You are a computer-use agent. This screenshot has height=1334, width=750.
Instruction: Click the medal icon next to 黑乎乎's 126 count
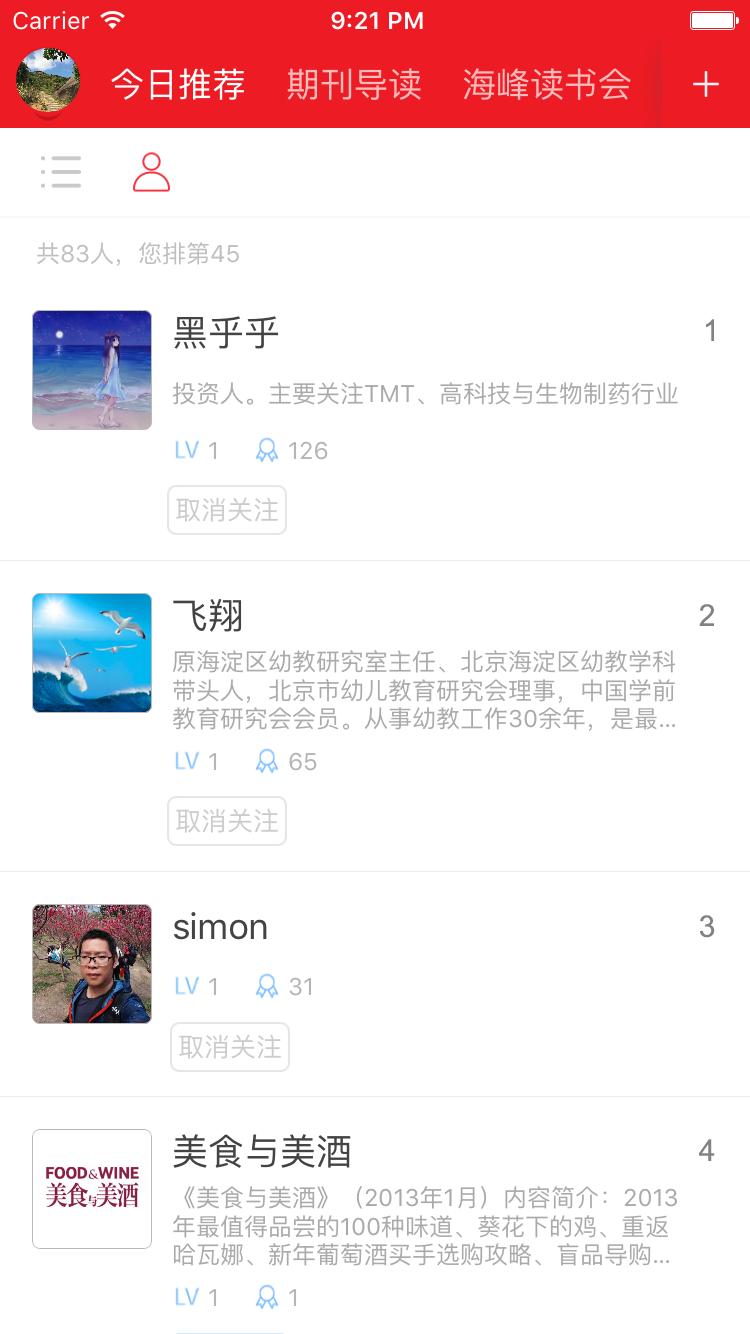[x=265, y=450]
